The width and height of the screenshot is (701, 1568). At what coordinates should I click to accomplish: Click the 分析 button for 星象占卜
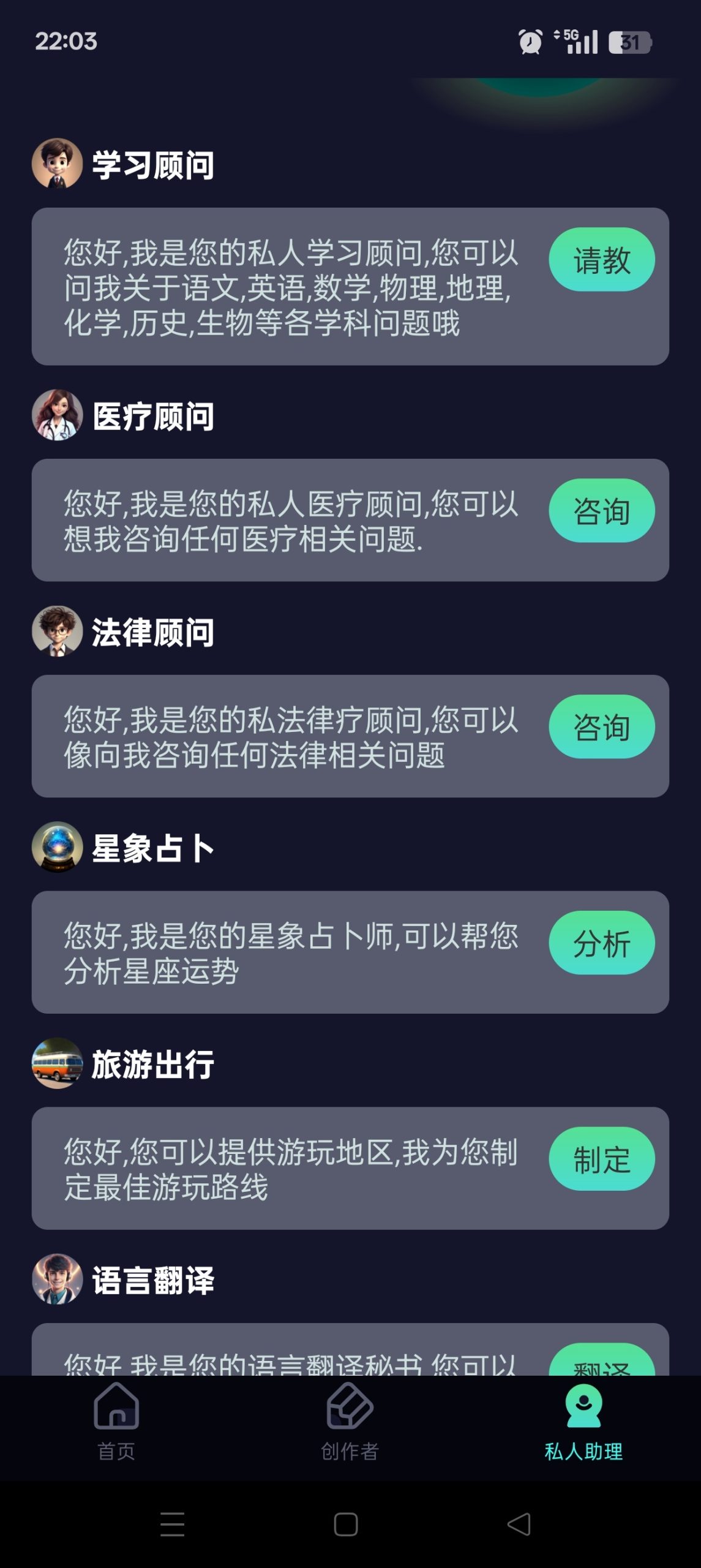click(602, 943)
